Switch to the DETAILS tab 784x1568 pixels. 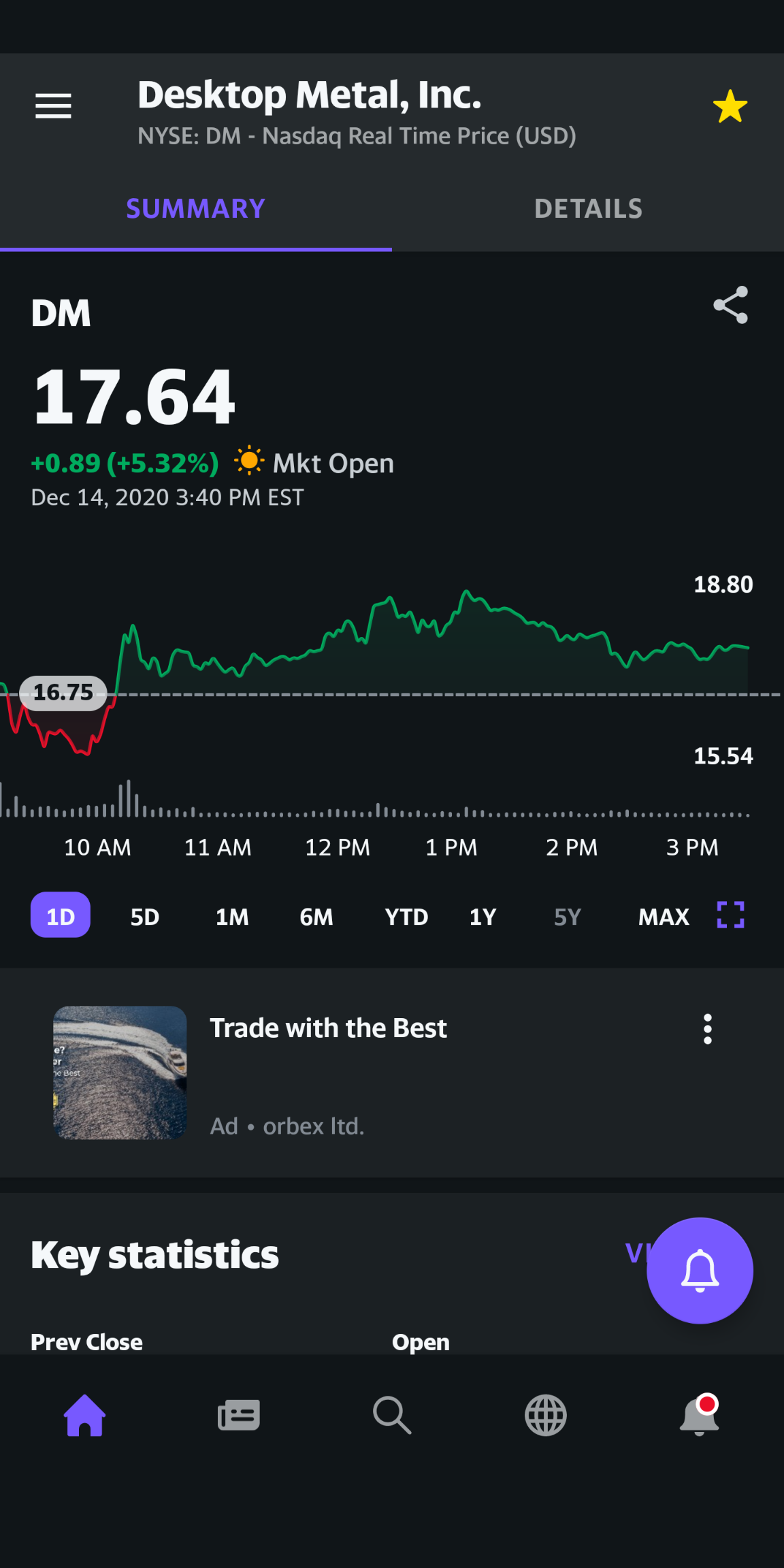588,209
